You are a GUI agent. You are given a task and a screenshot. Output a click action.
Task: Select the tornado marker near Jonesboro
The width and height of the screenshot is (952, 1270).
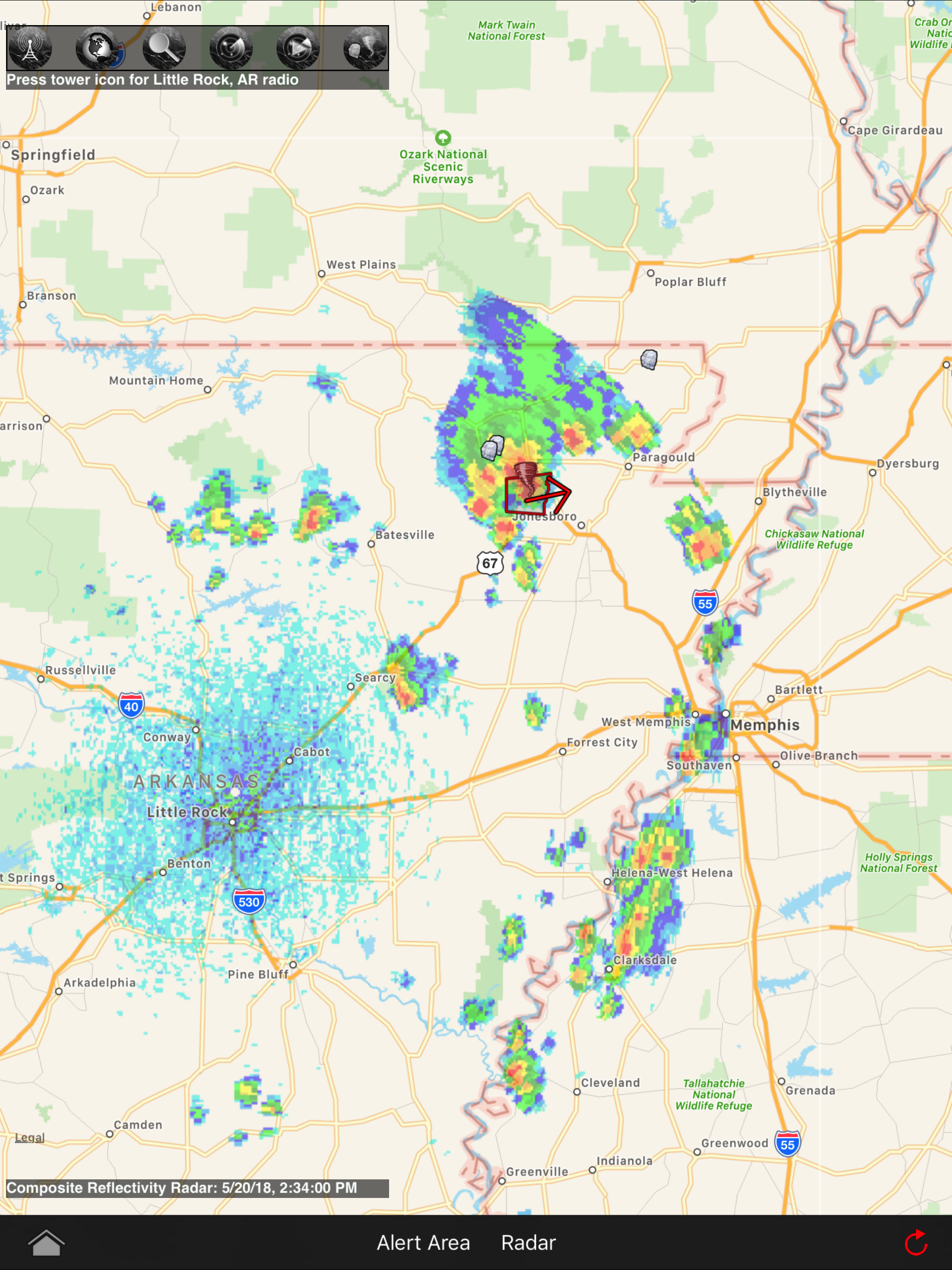525,479
